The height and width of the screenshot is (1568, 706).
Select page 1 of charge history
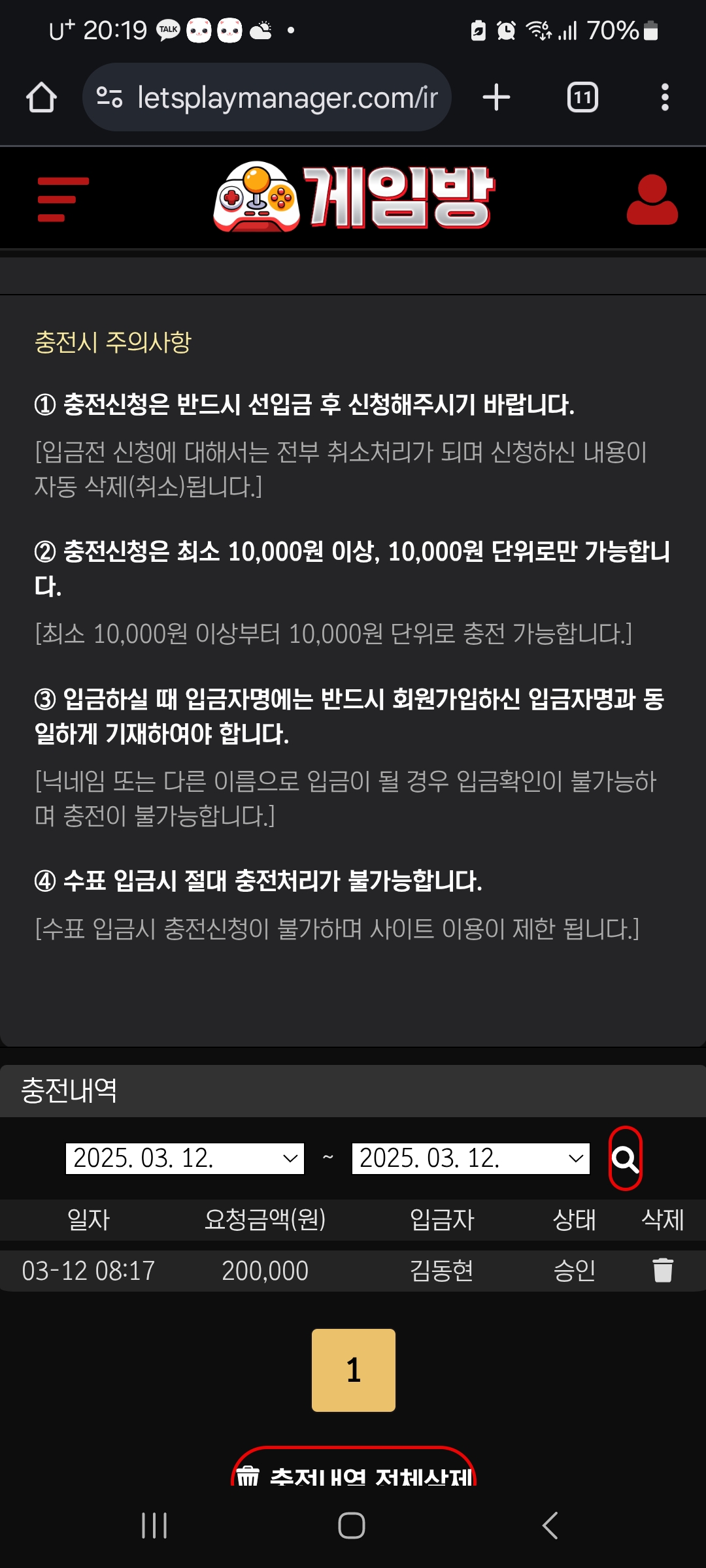click(x=353, y=1370)
